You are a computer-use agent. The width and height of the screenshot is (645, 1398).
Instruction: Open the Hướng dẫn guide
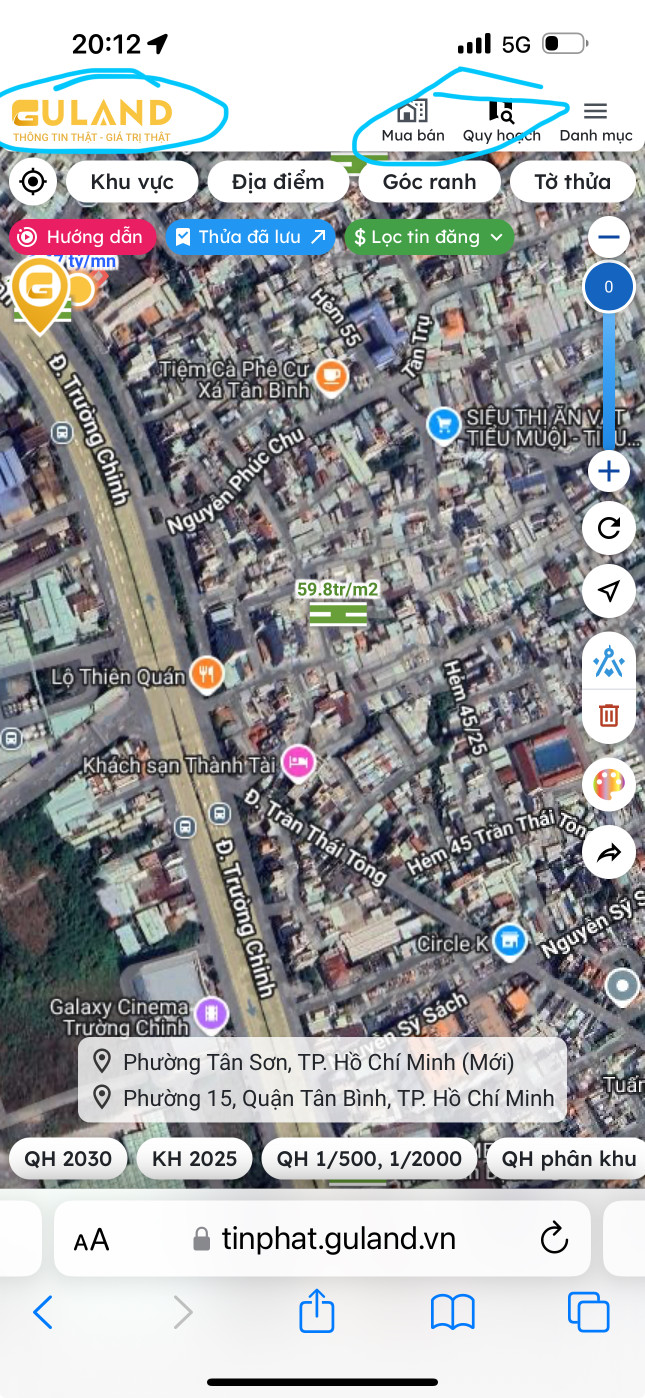point(83,237)
